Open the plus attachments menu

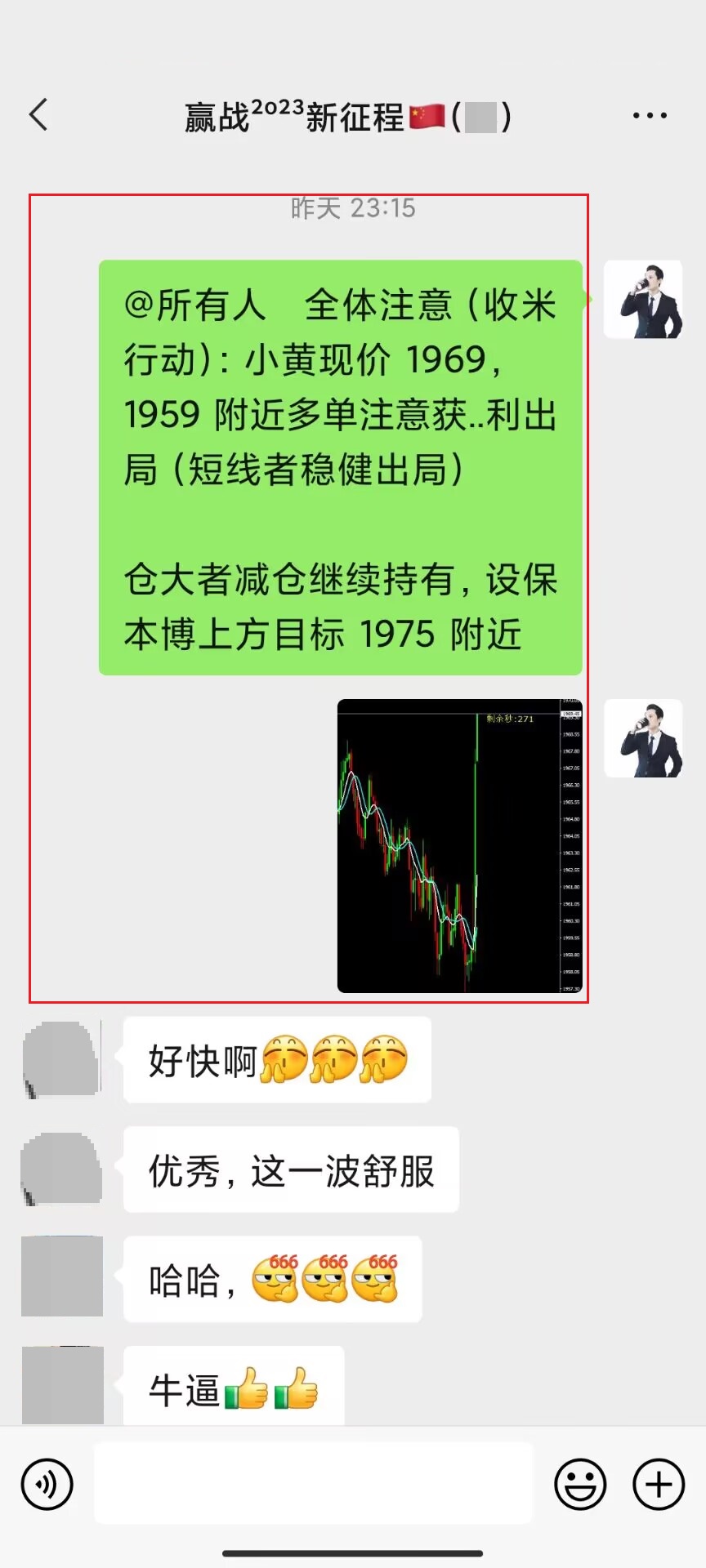click(659, 1484)
